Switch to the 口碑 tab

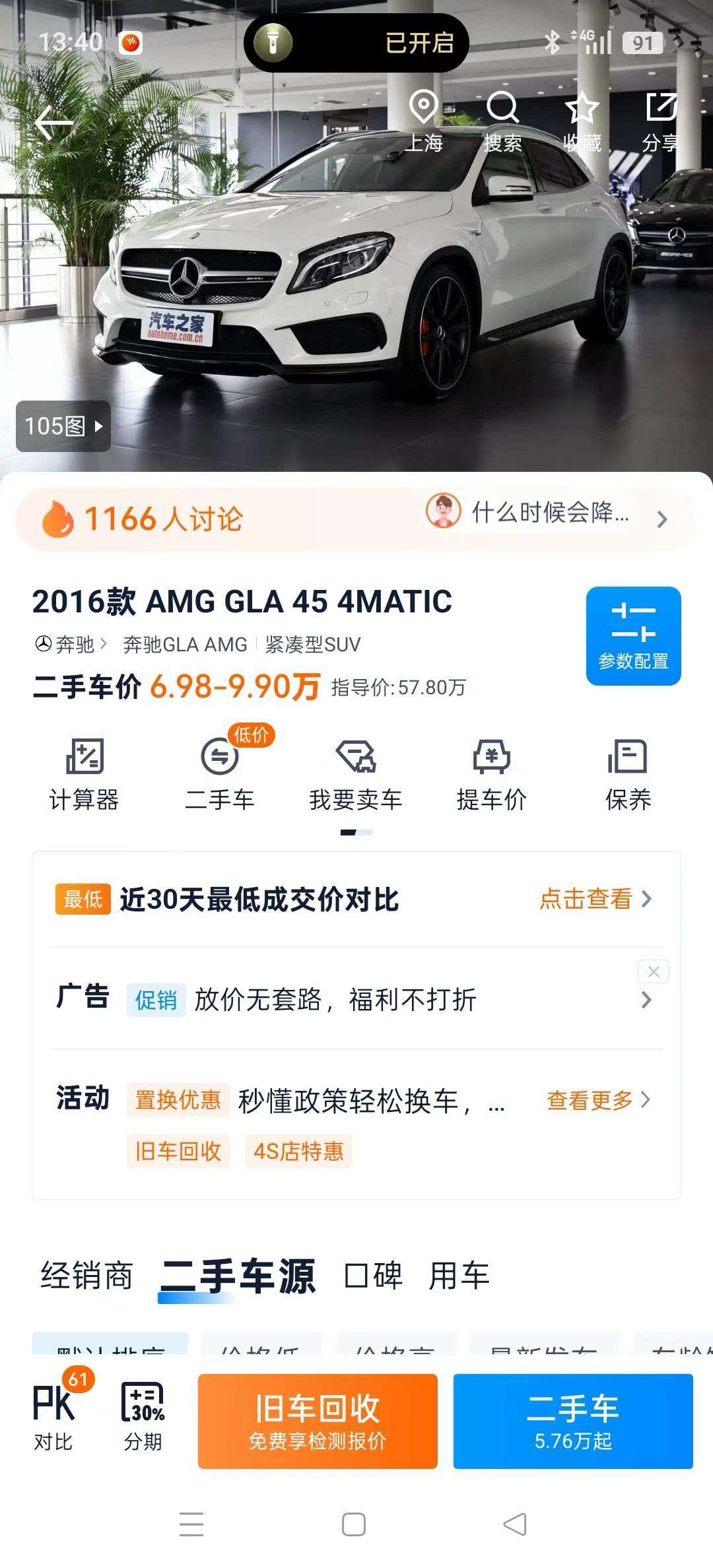click(374, 1275)
